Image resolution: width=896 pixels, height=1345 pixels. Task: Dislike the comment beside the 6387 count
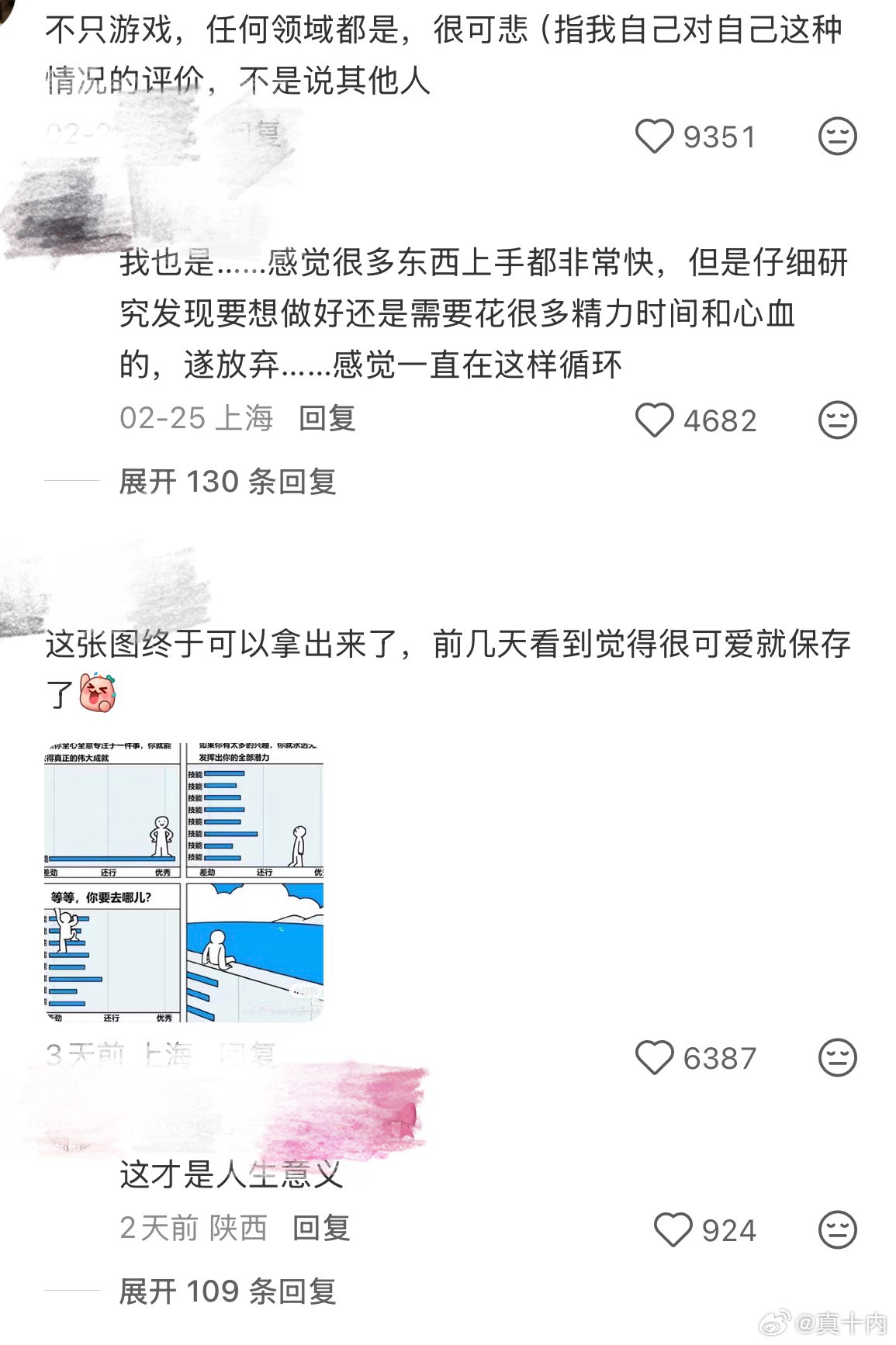[837, 1057]
